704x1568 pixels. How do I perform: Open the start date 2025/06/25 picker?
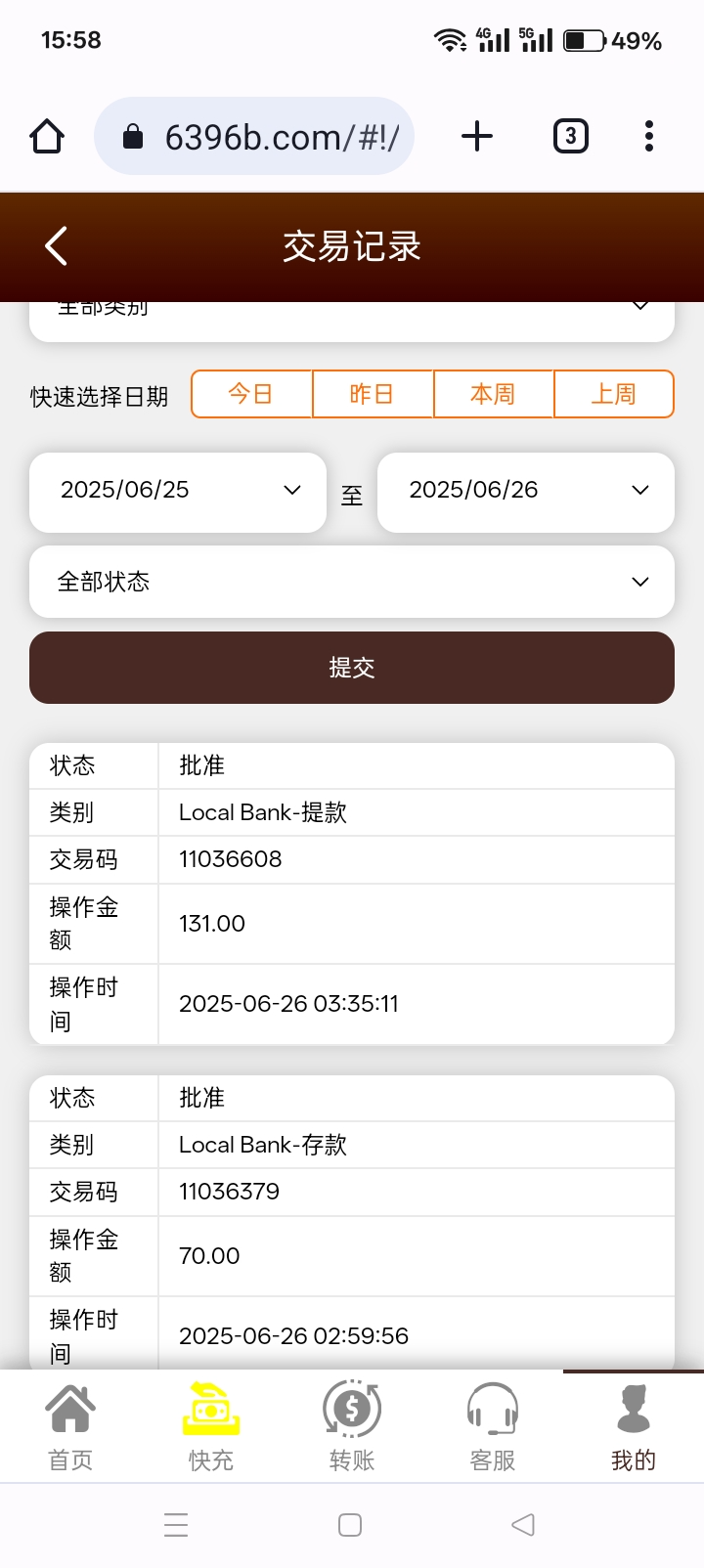coord(178,491)
